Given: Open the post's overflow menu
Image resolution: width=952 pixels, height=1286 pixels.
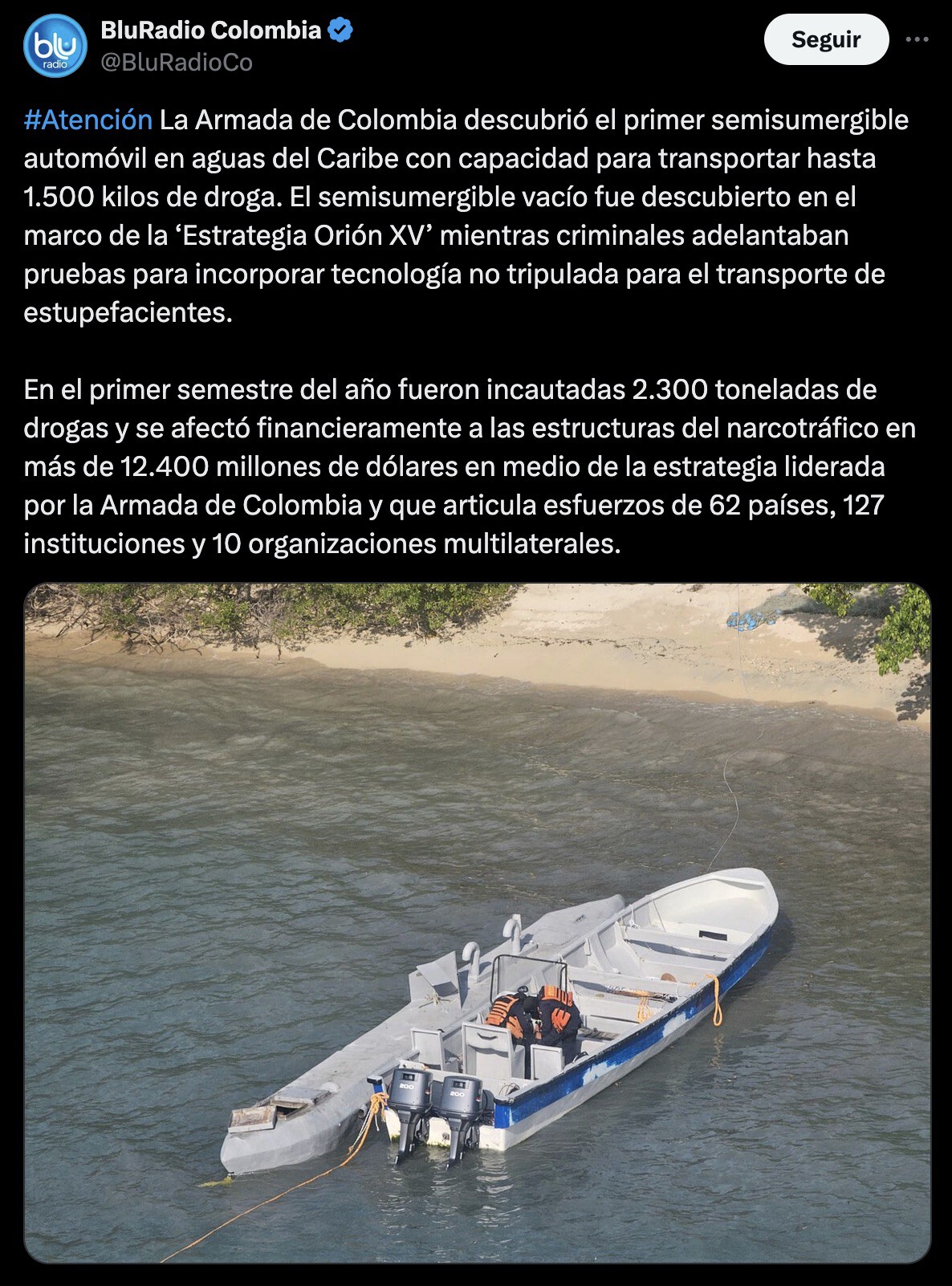Looking at the screenshot, I should pos(917,39).
